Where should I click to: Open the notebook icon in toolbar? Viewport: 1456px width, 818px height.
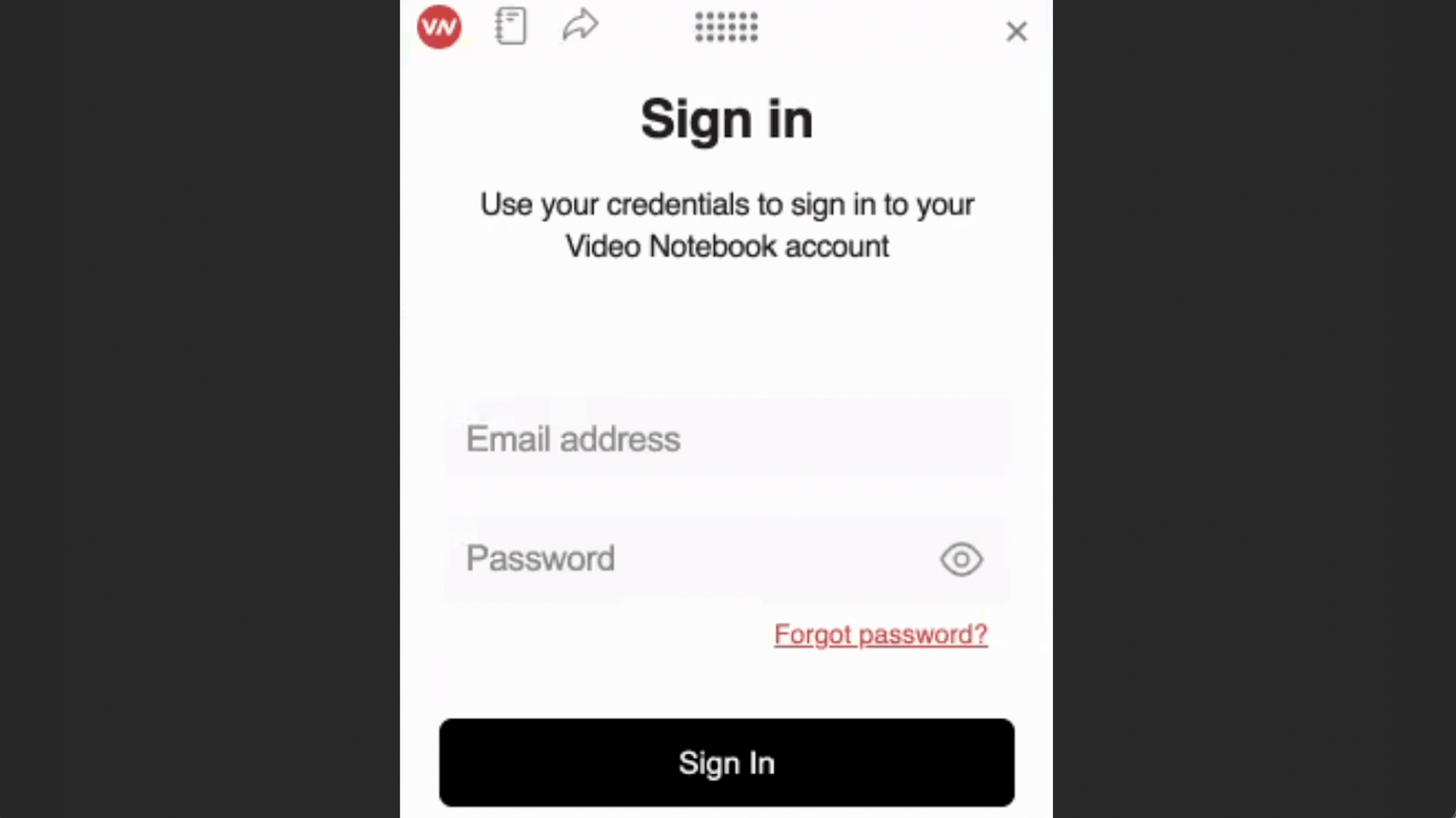pos(511,27)
